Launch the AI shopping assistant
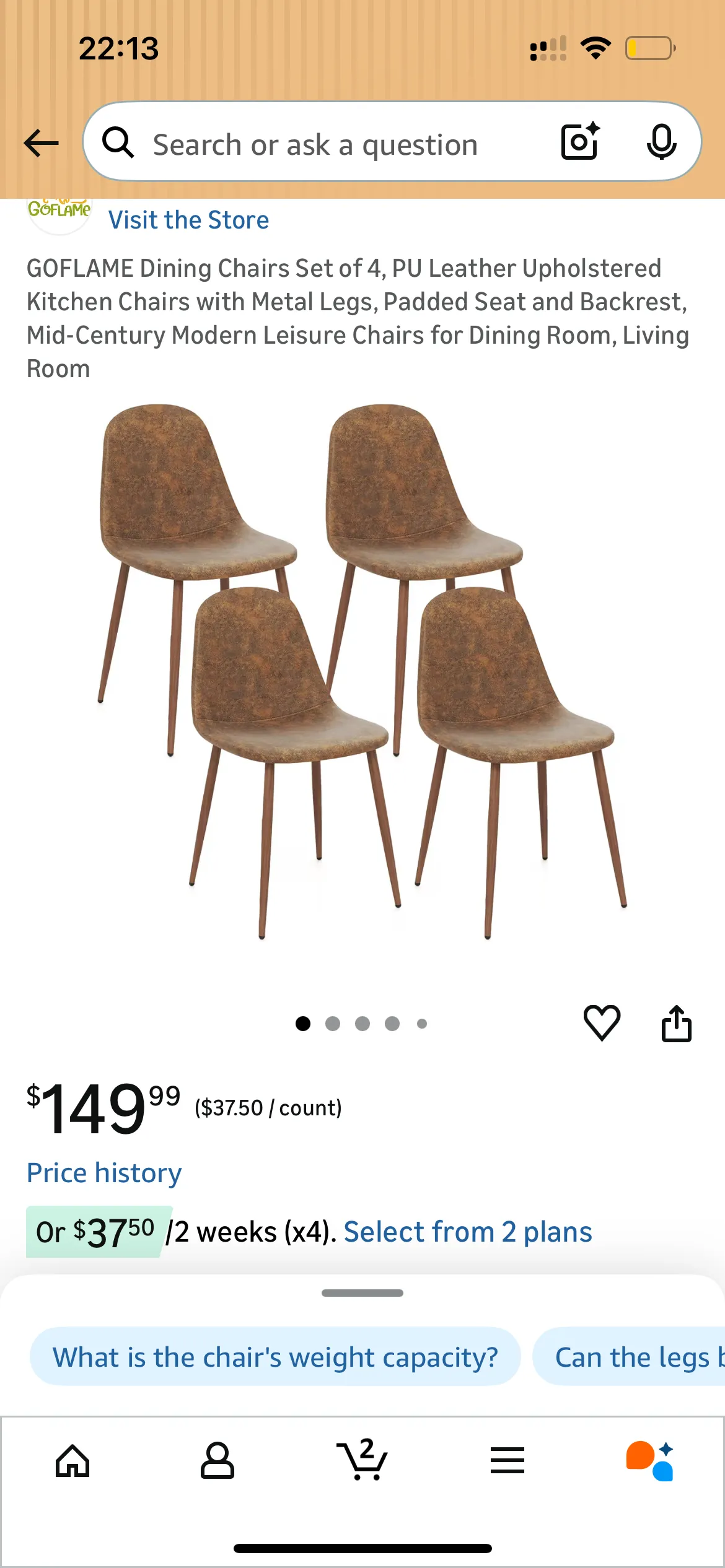The image size is (725, 1568). 650,1461
